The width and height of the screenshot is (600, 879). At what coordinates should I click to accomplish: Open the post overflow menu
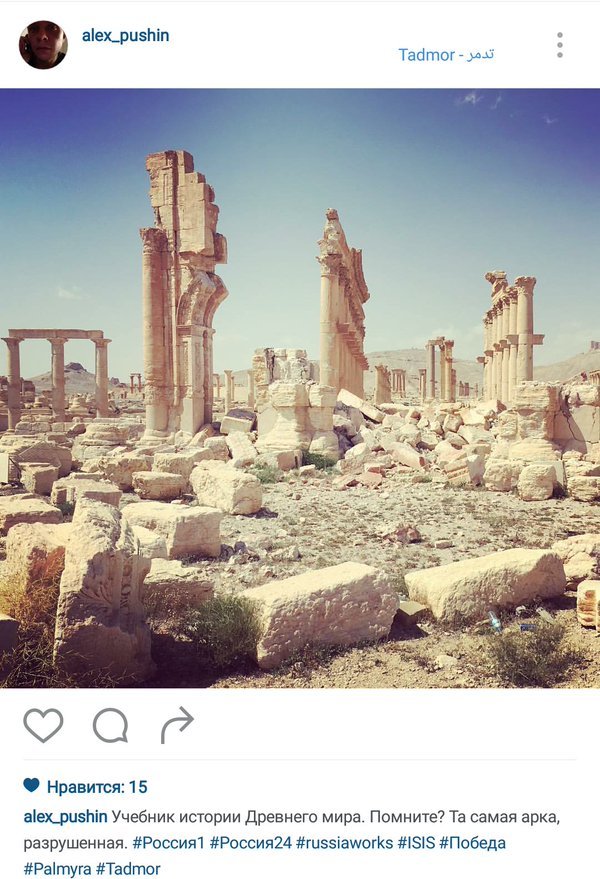point(559,45)
